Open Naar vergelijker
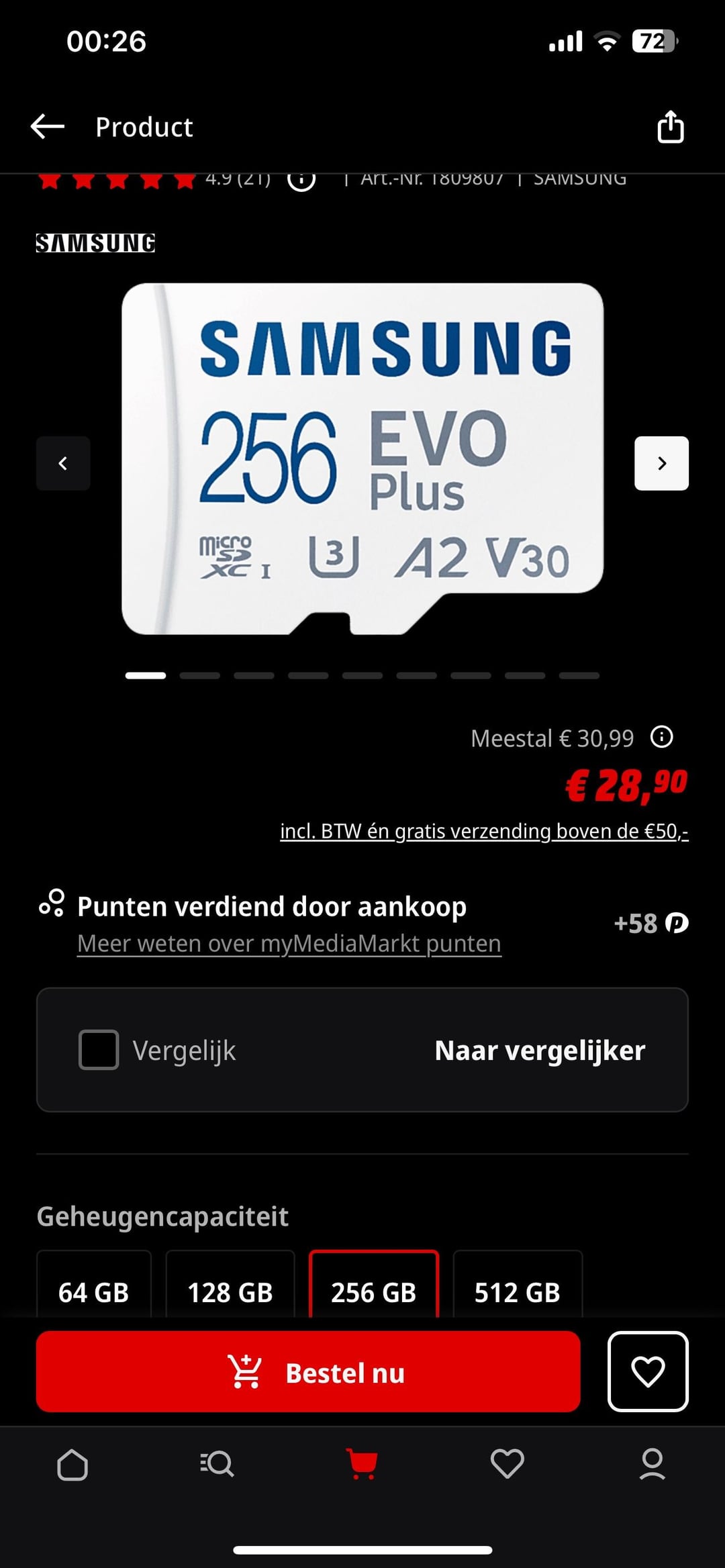This screenshot has height=1568, width=725. click(540, 1050)
